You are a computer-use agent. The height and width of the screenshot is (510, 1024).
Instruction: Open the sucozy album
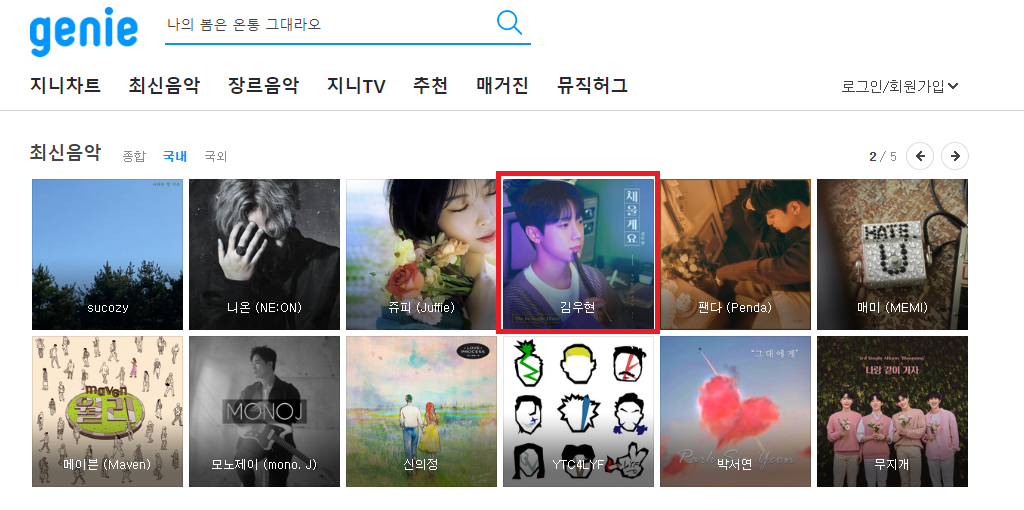pos(107,254)
